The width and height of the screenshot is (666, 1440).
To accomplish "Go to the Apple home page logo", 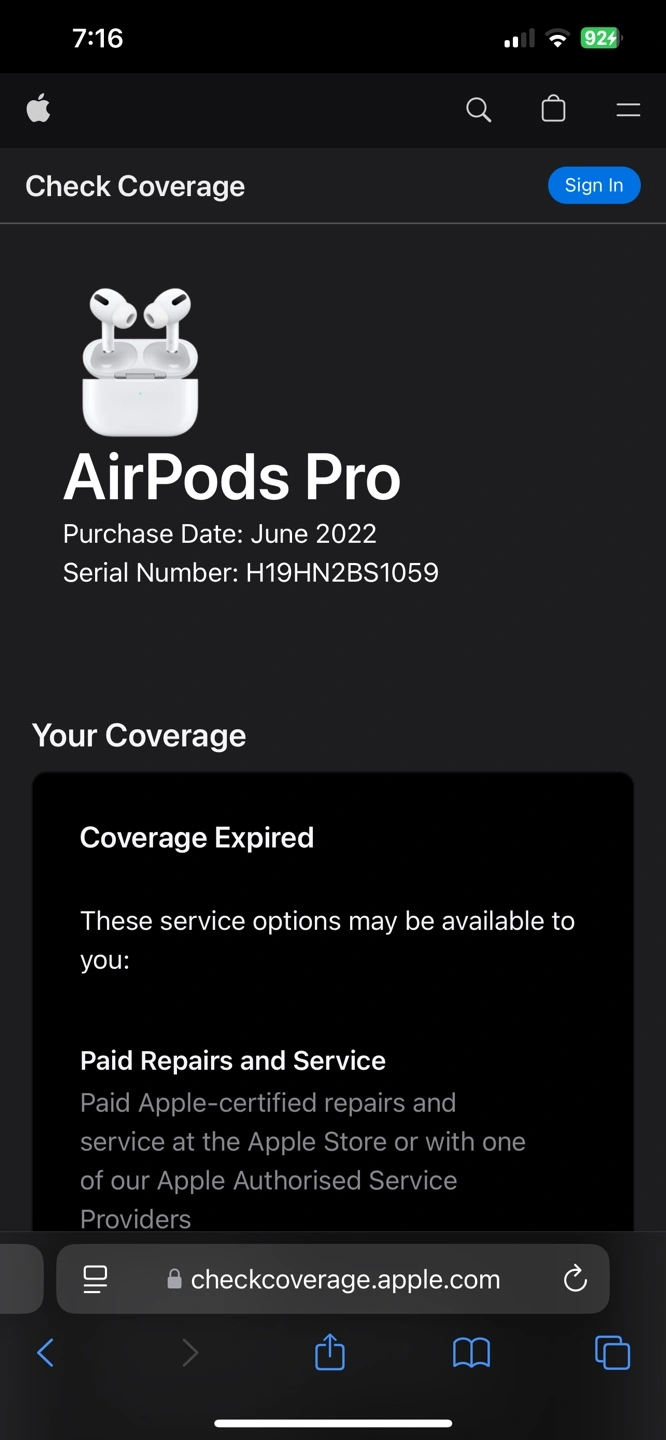I will coord(38,109).
